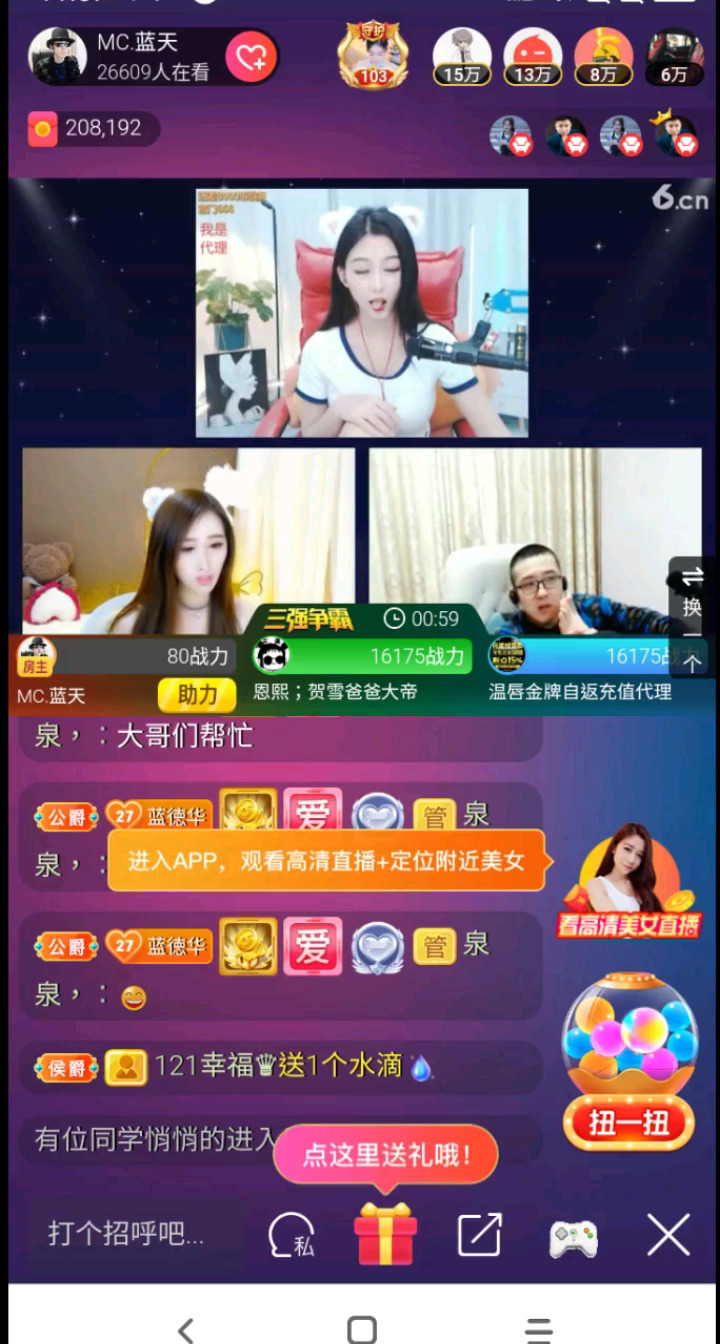Screen dimensions: 720x1344
Task: Share this live stream
Action: click(x=479, y=1236)
